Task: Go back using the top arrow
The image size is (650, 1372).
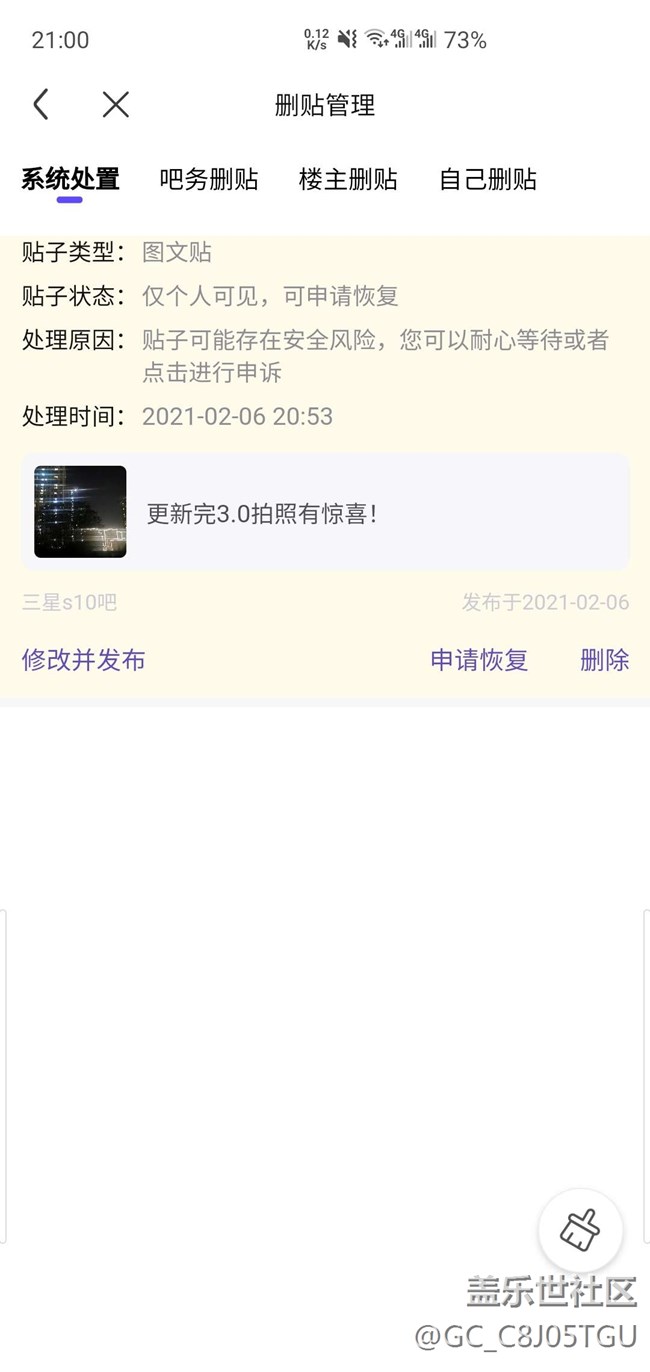Action: pos(41,105)
